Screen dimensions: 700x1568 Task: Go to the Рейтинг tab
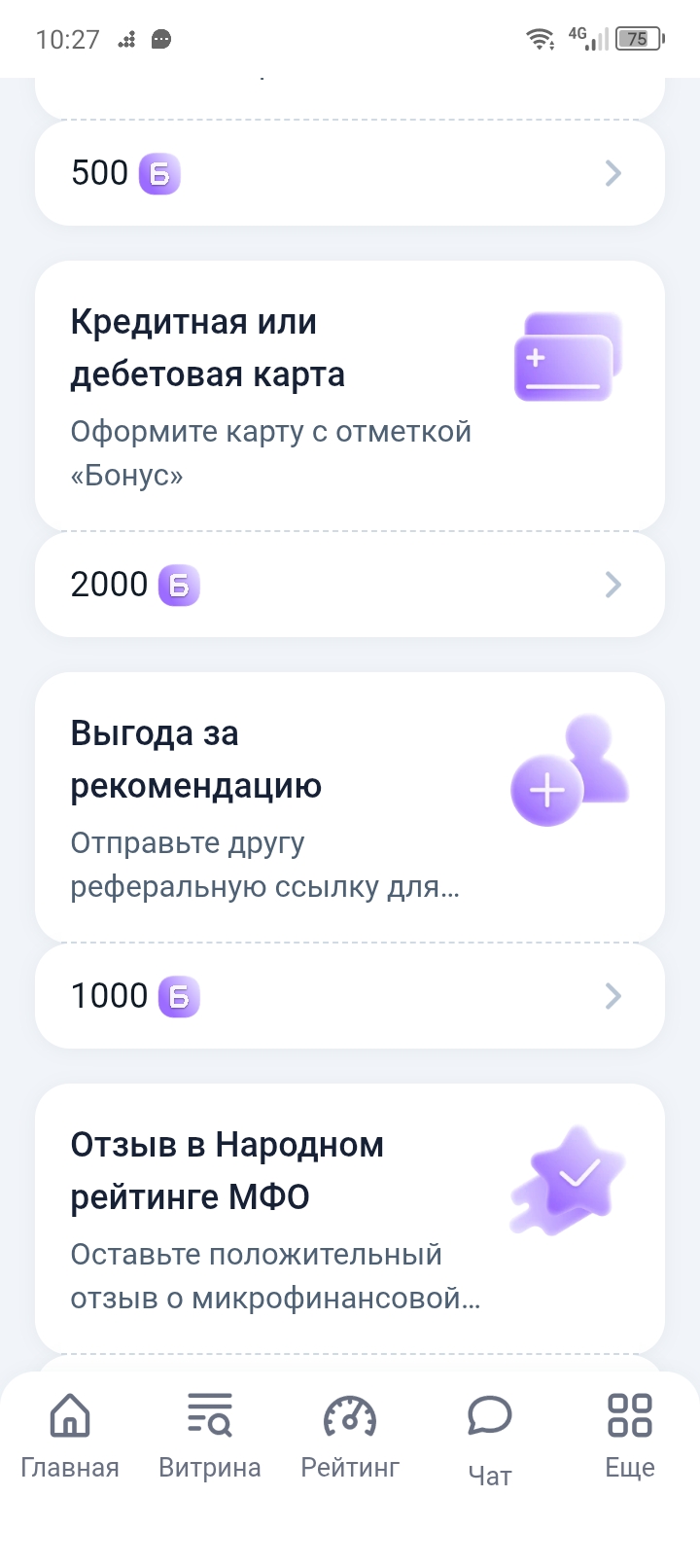[x=350, y=1436]
